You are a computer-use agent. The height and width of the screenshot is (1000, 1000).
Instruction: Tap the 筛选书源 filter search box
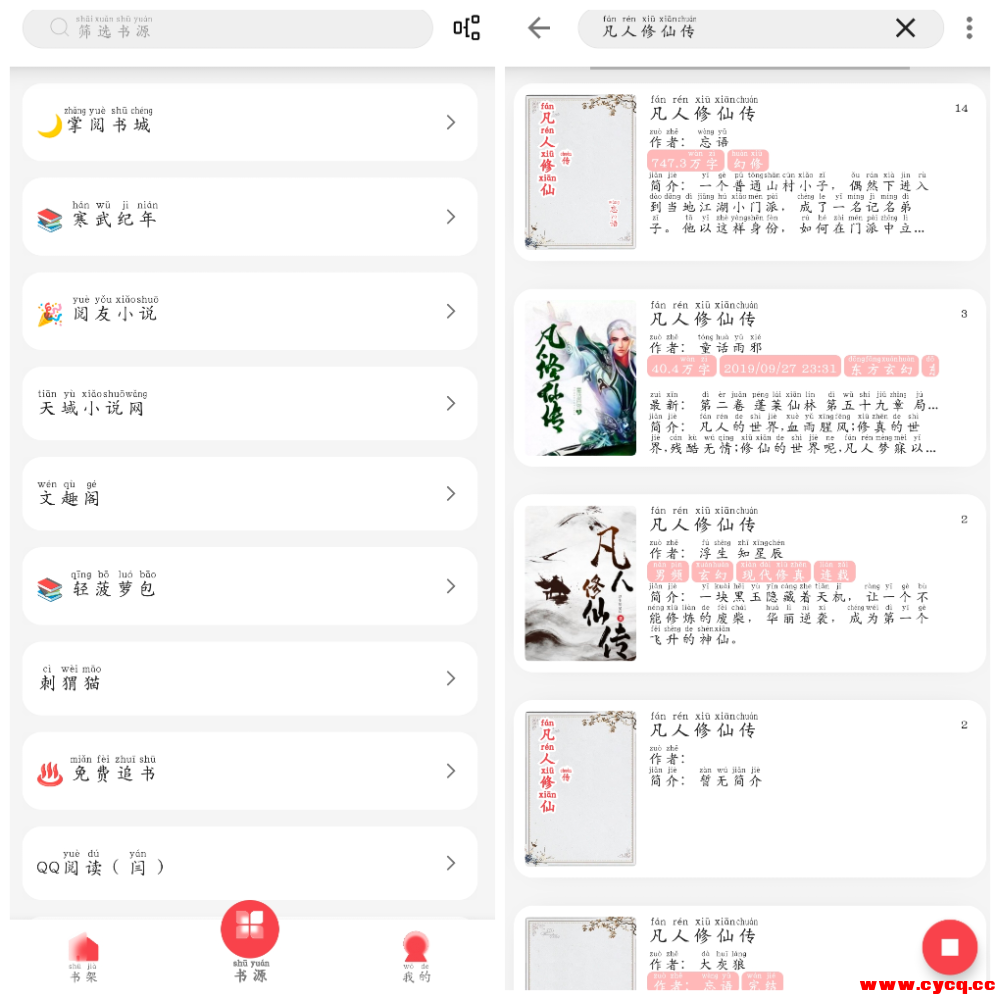coord(228,29)
